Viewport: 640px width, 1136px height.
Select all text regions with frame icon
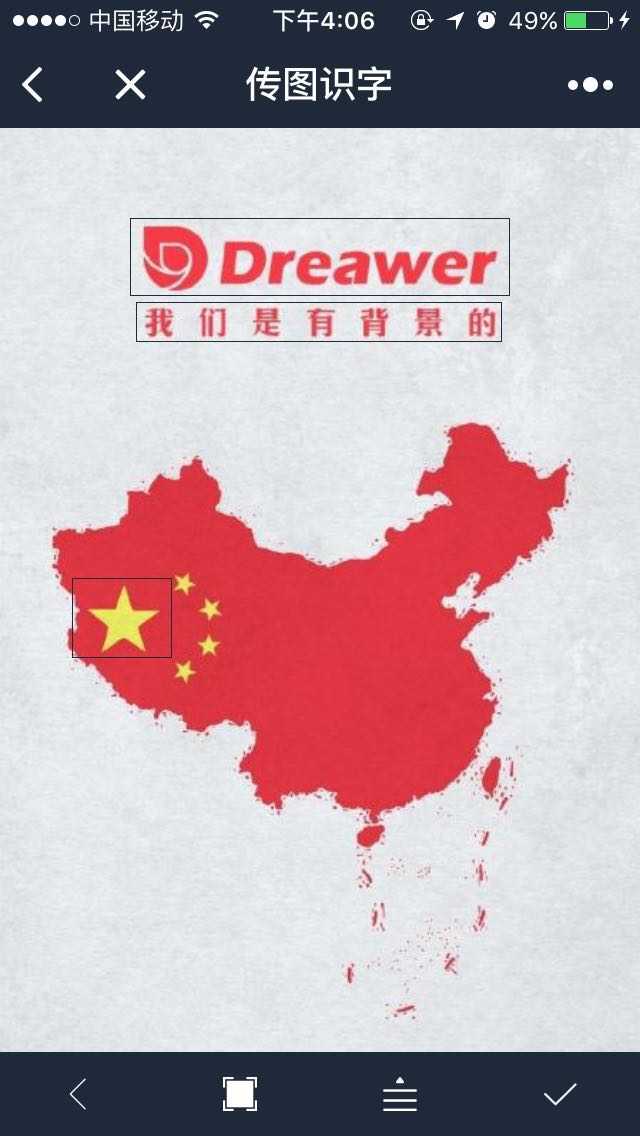point(239,1095)
